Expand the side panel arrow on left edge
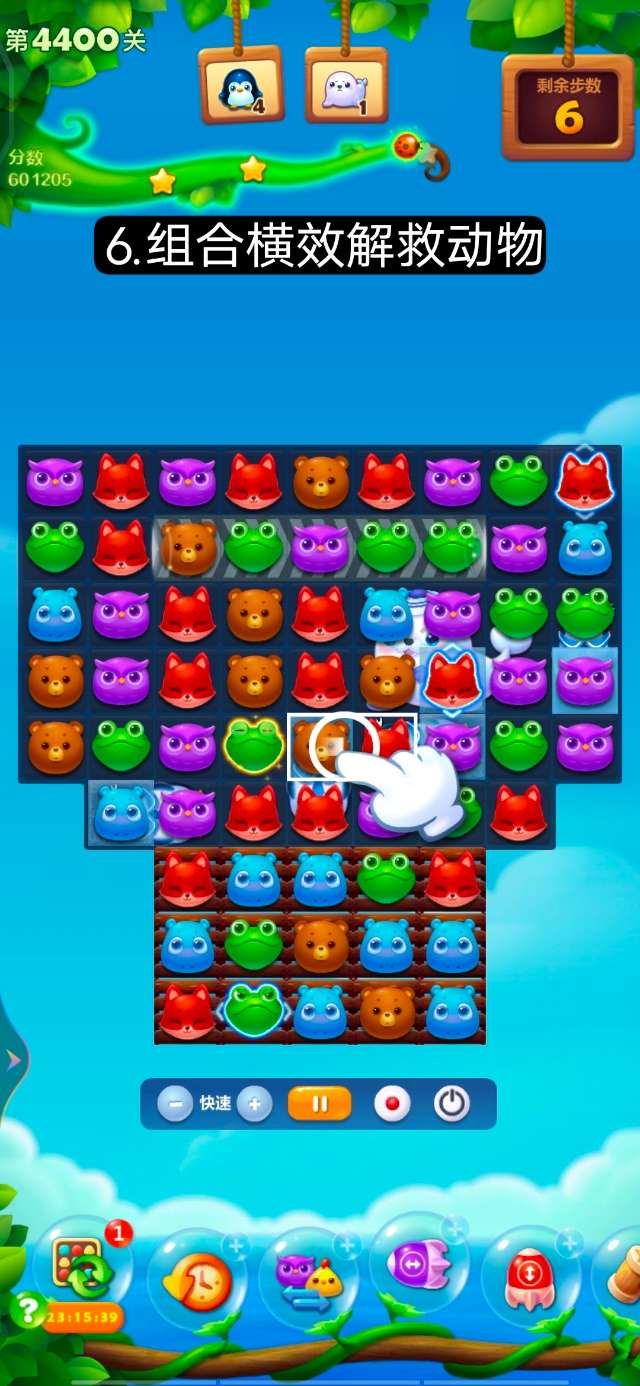This screenshot has height=1386, width=640. (13, 1059)
